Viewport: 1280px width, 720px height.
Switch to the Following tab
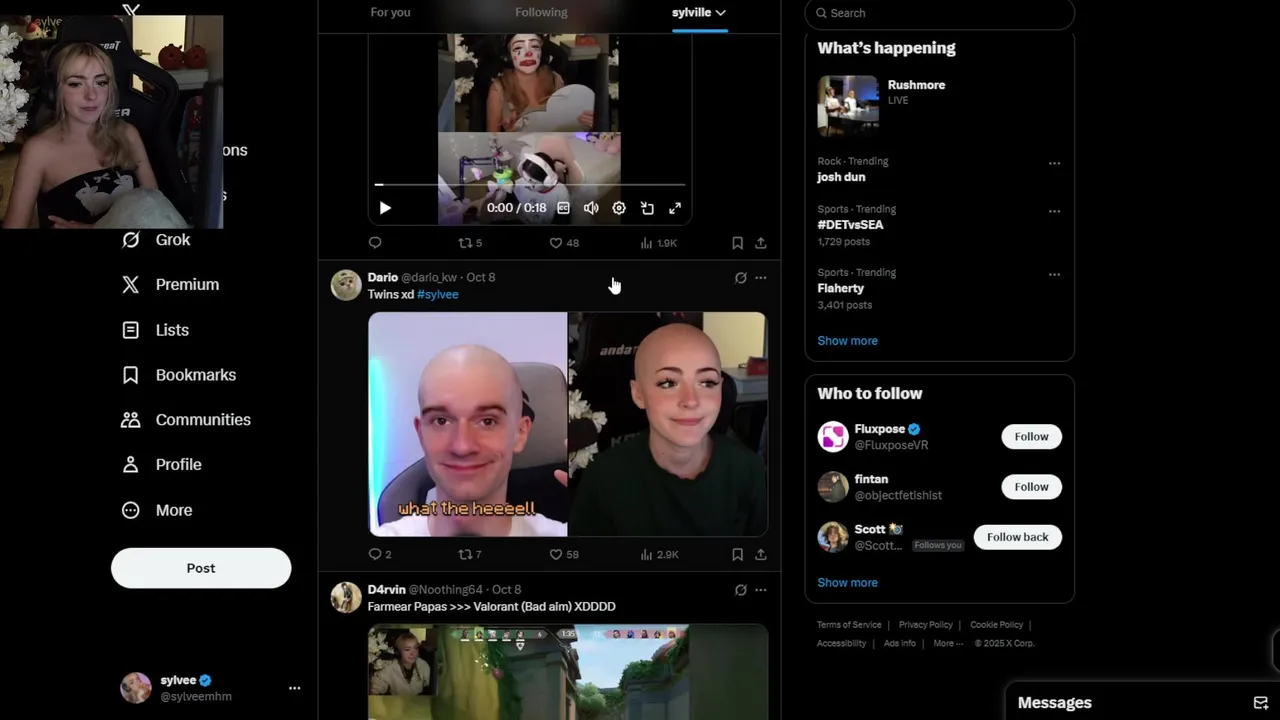pyautogui.click(x=541, y=12)
